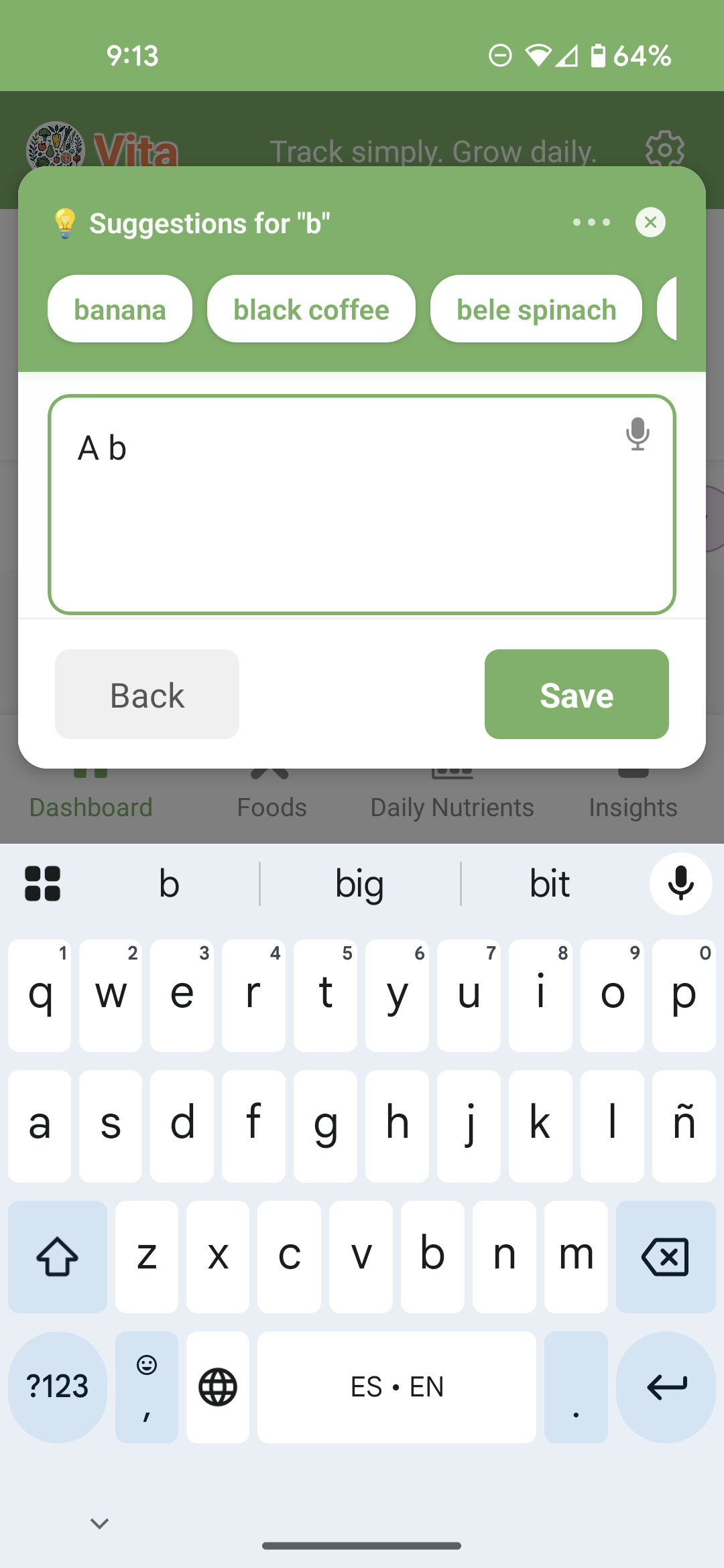Switch keyboard language with globe key
This screenshot has width=724, height=1568.
pos(218,1387)
